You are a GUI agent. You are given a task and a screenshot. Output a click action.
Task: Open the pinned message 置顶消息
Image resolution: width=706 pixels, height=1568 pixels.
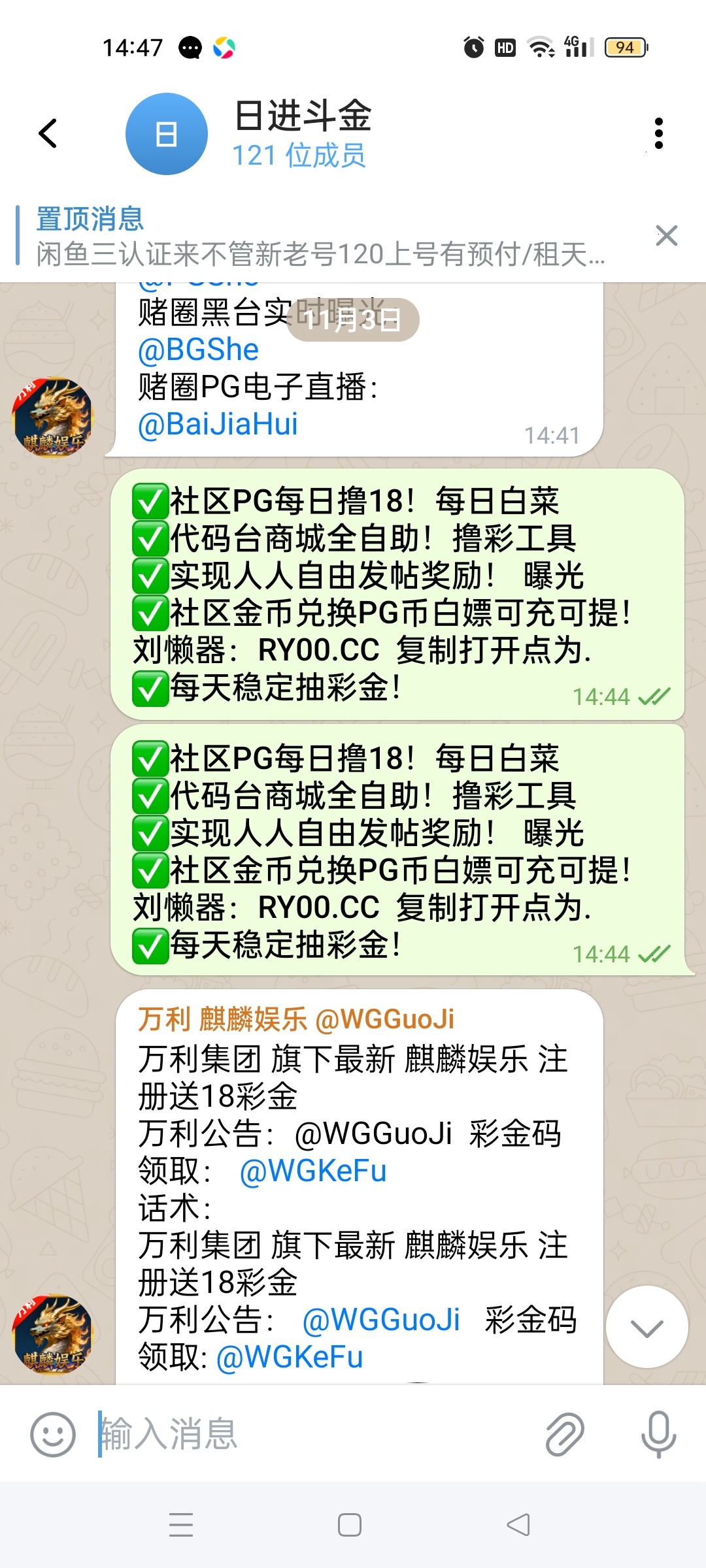[x=320, y=237]
